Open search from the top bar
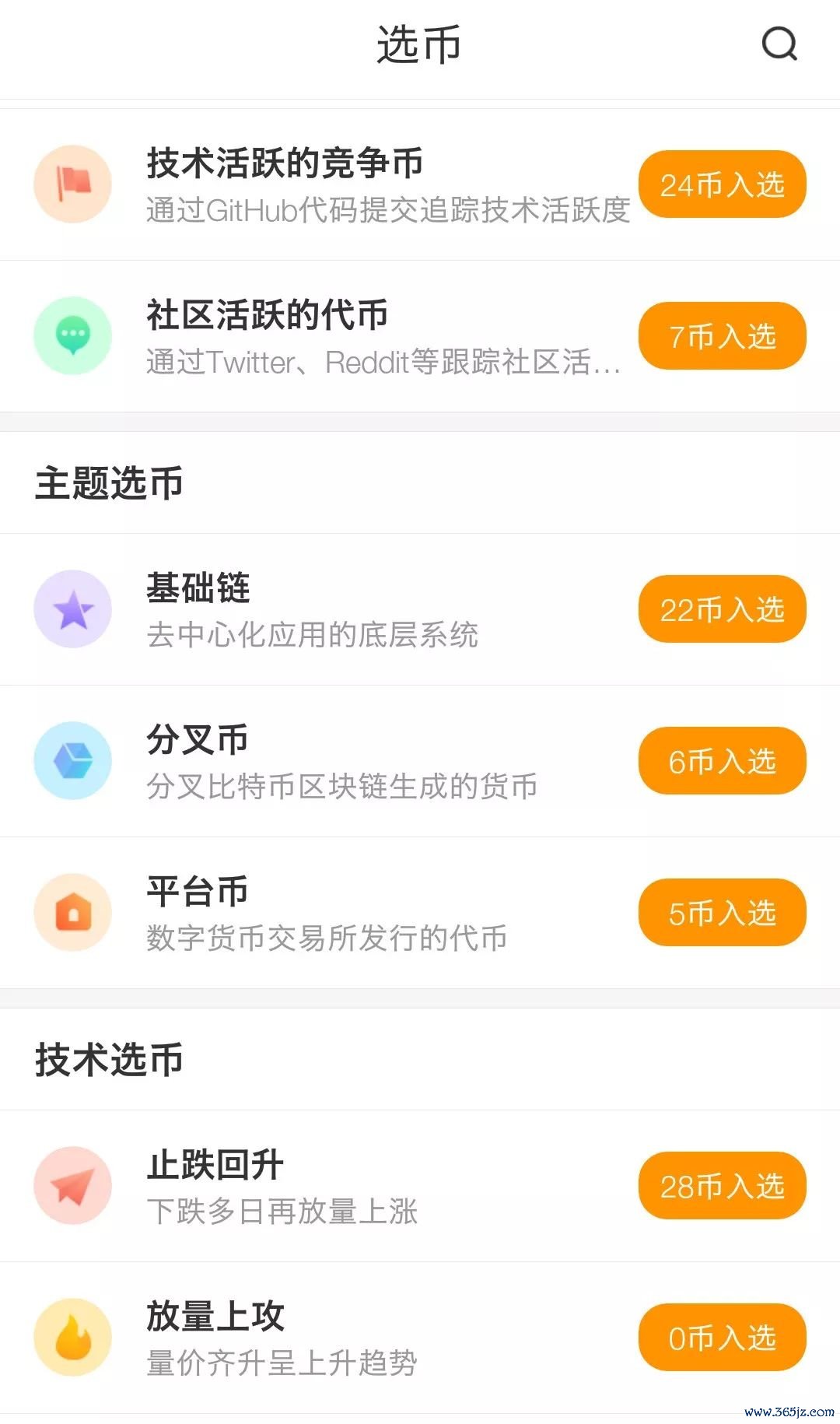 (779, 44)
